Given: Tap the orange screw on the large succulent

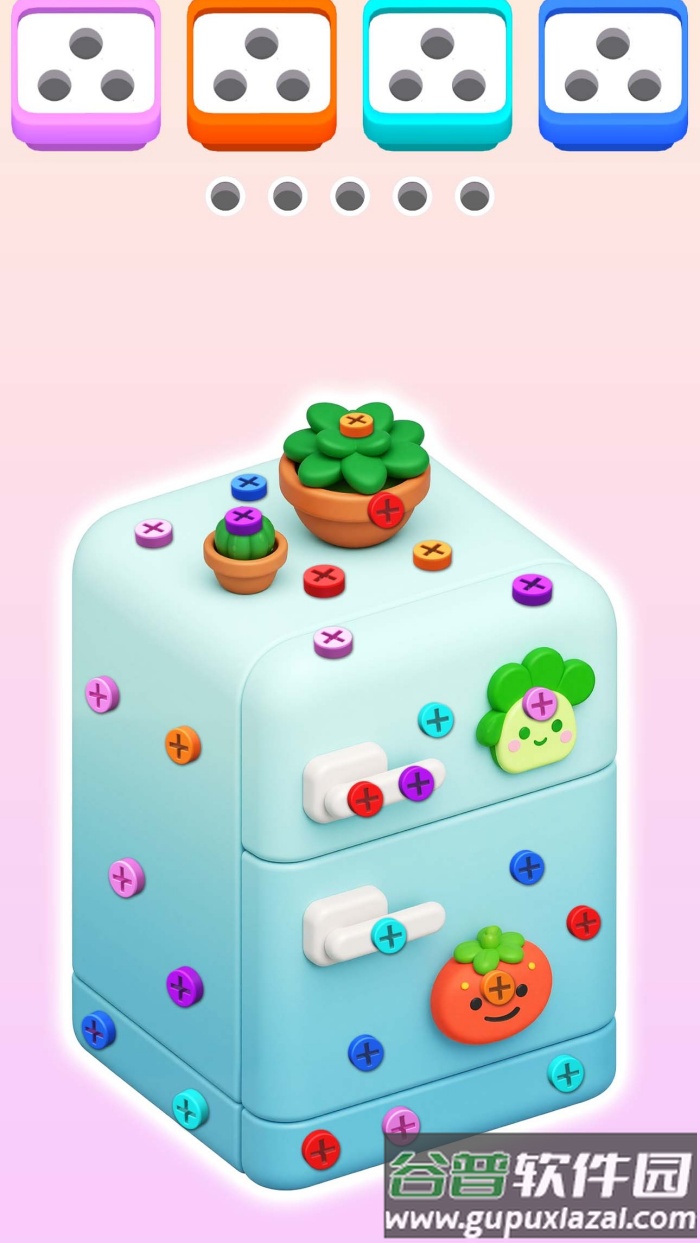Looking at the screenshot, I should [x=356, y=423].
